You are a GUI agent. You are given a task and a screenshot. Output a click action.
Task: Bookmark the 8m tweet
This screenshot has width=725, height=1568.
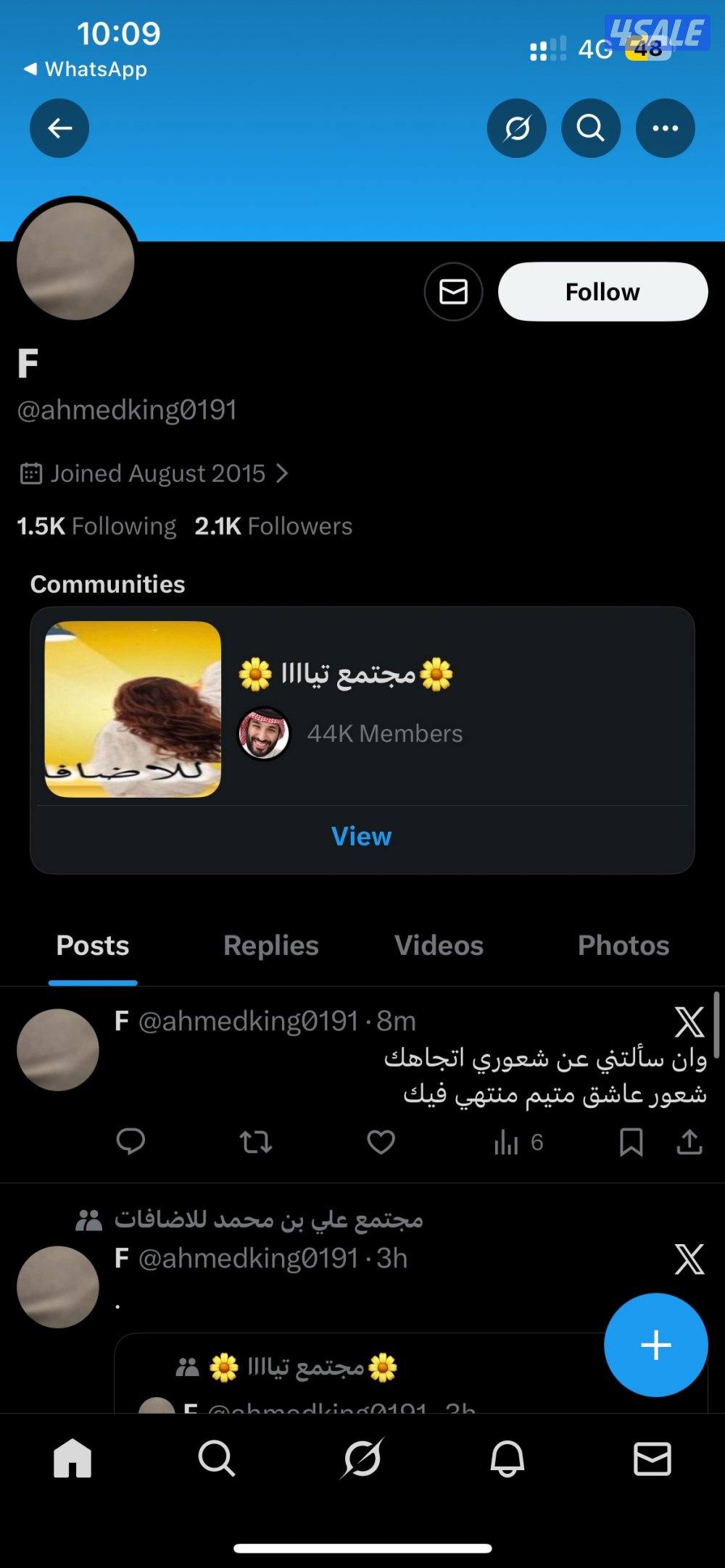(x=631, y=1143)
